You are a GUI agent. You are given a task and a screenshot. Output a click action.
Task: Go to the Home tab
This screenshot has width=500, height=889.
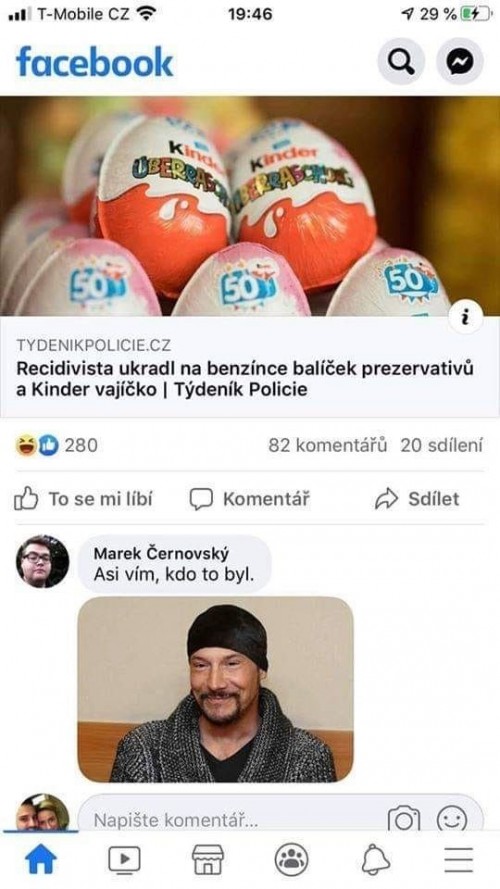click(x=41, y=860)
